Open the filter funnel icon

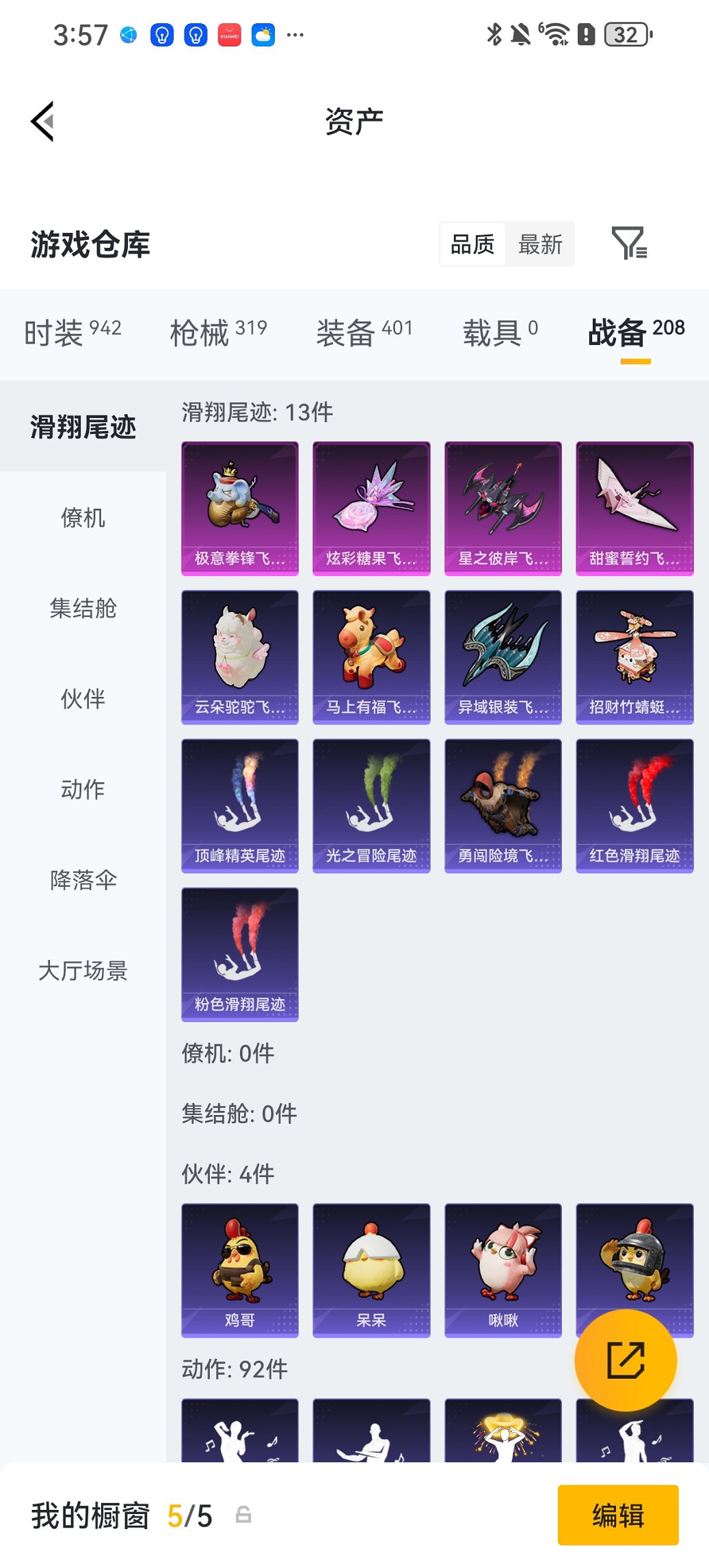[x=632, y=244]
